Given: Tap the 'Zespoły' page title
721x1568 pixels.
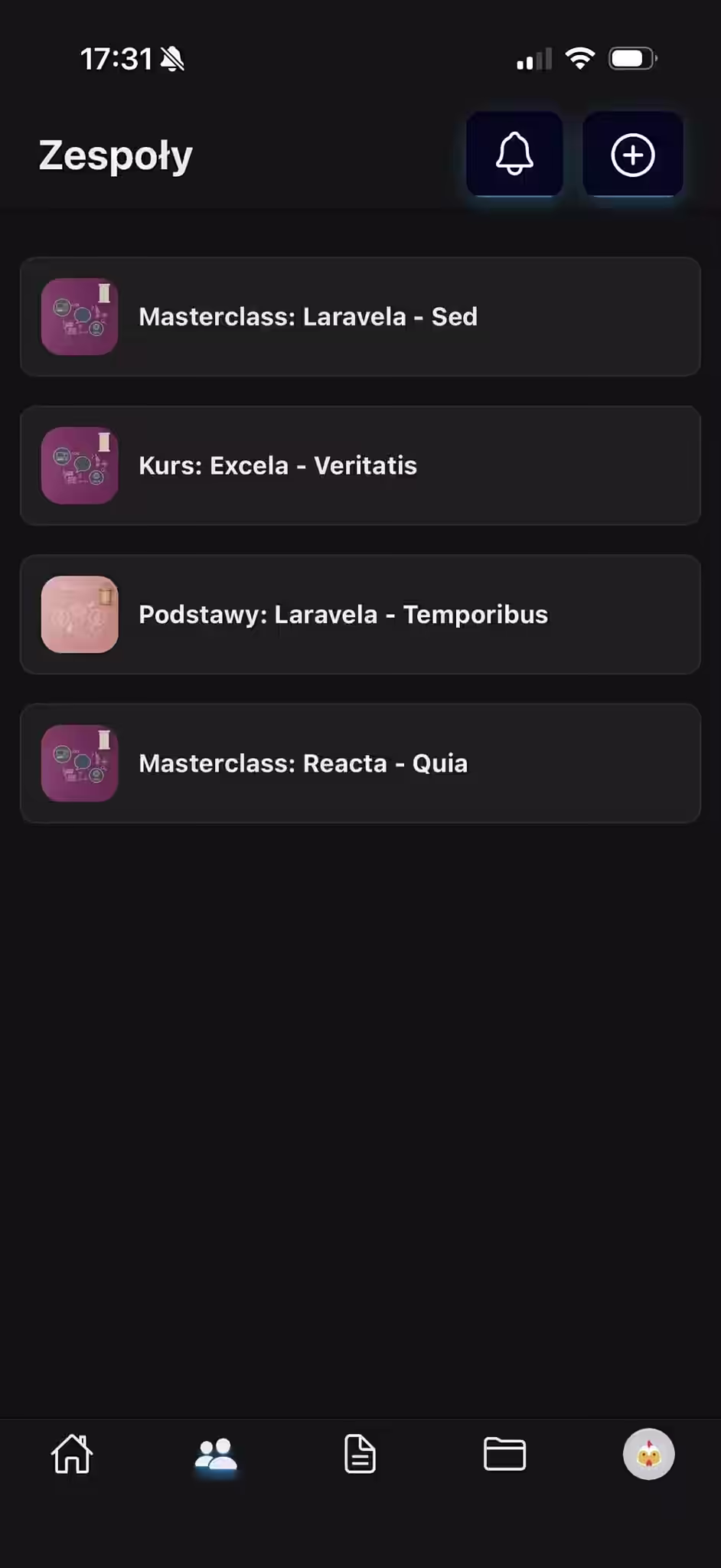Looking at the screenshot, I should coord(115,154).
